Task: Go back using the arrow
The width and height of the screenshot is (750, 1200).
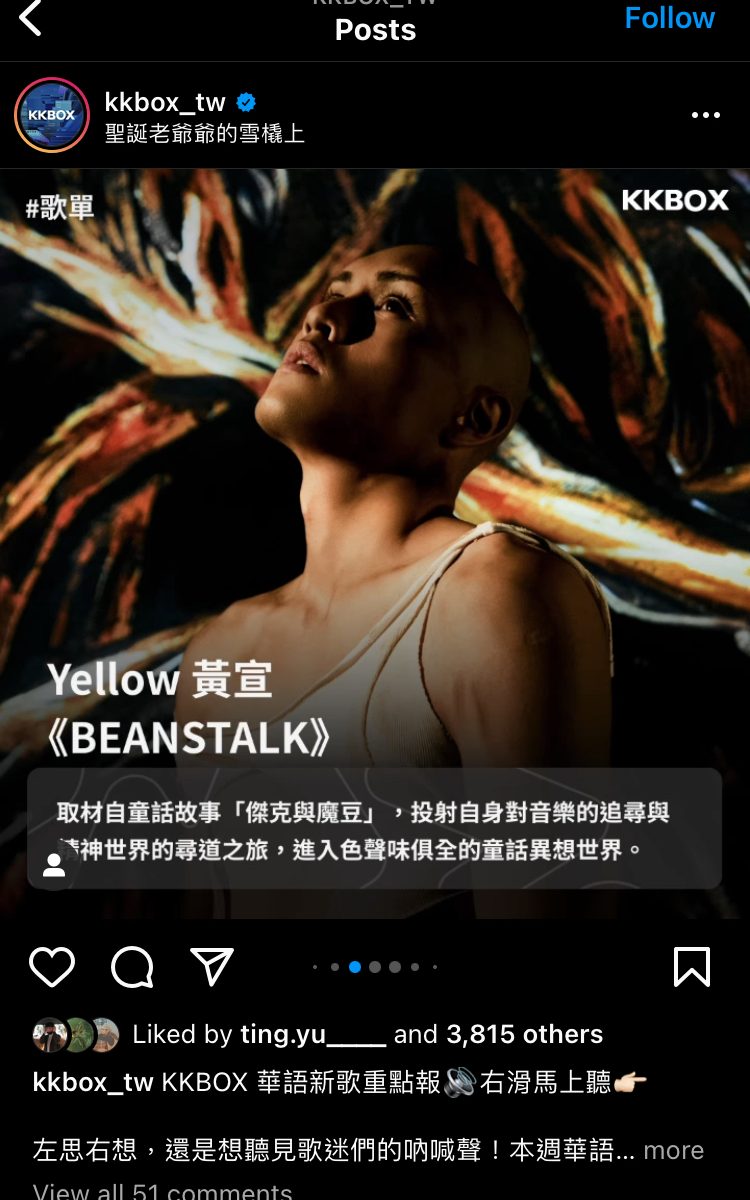Action: [x=31, y=18]
